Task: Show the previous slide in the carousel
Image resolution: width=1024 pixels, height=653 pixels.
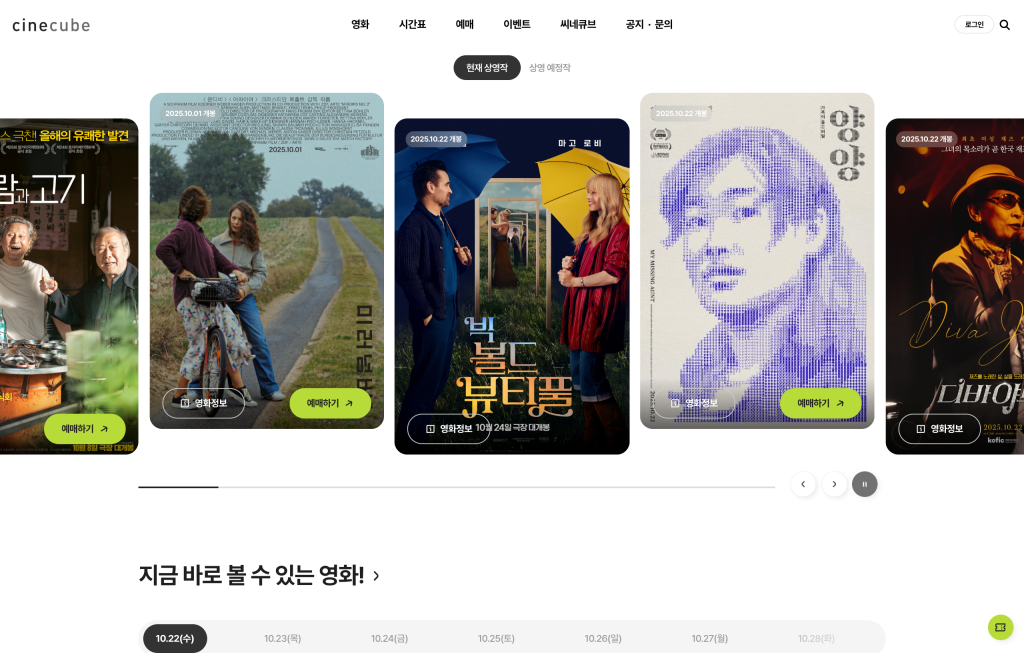Action: pyautogui.click(x=803, y=484)
